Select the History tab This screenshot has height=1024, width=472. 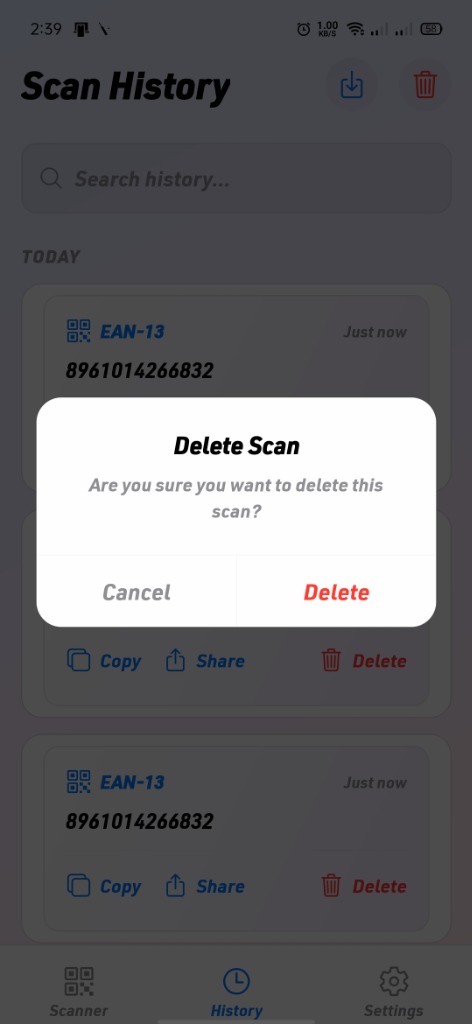point(236,991)
